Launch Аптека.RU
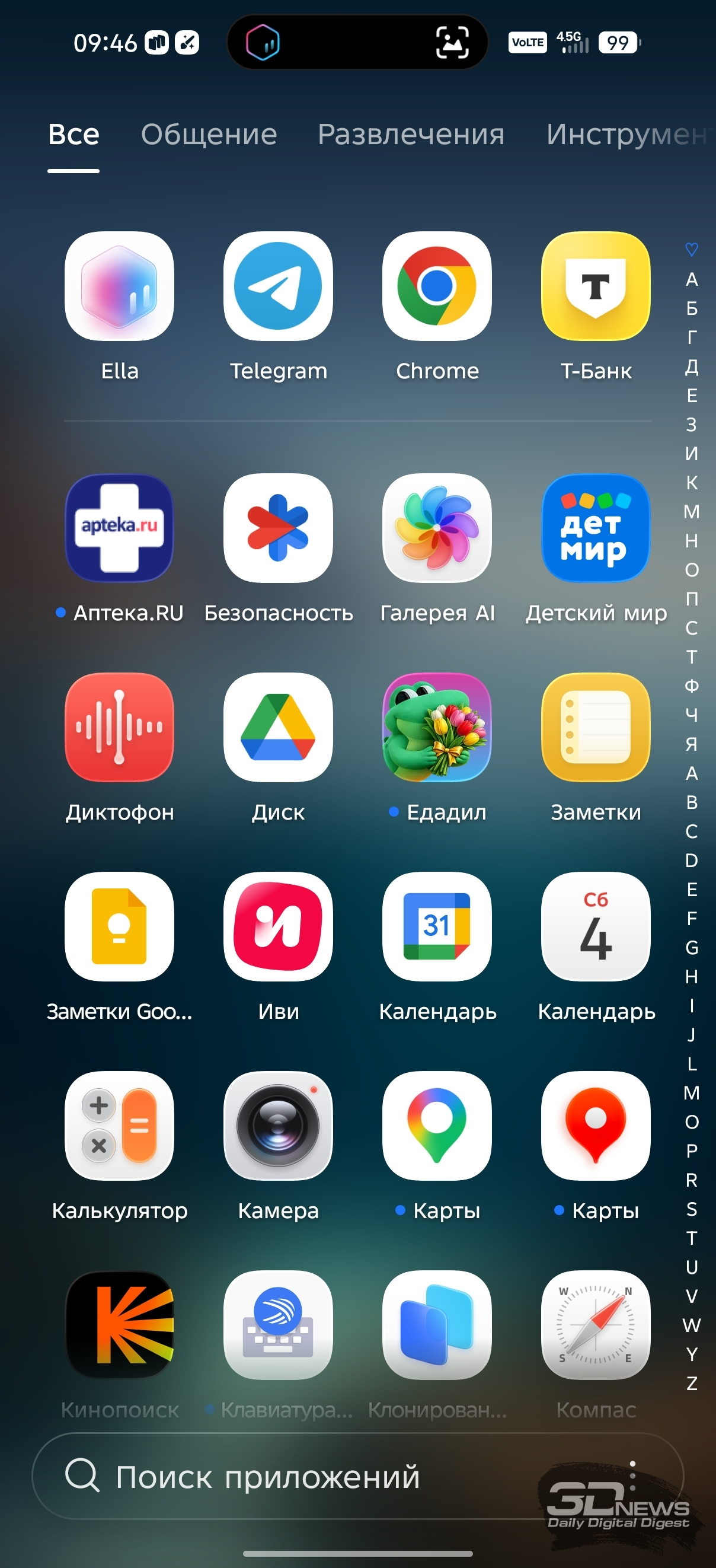Viewport: 716px width, 1568px height. 119,528
